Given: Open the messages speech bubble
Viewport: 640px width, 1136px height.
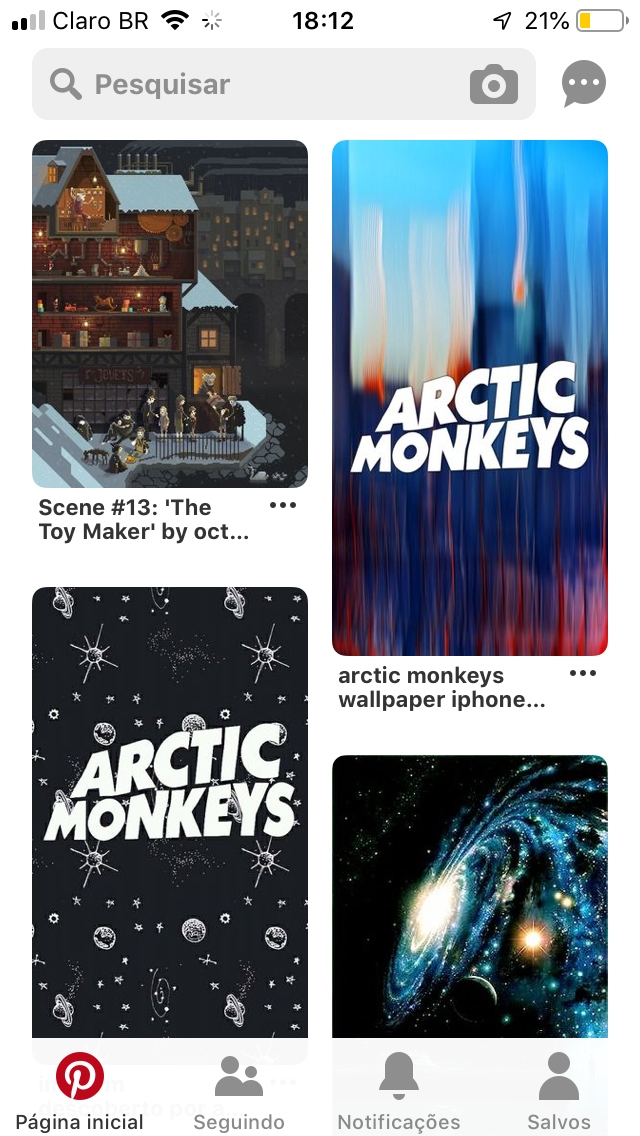Looking at the screenshot, I should 583,83.
